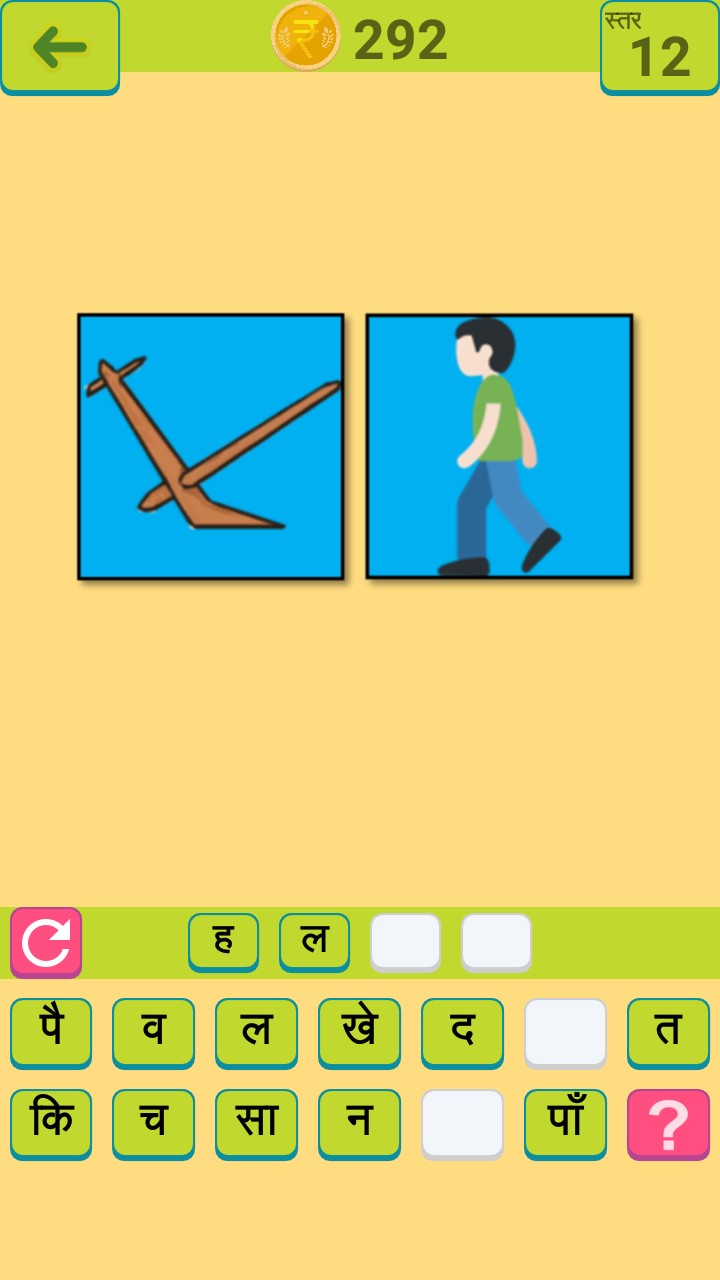Choose the letter tile खे
720x1280 pixels.
pos(359,1032)
